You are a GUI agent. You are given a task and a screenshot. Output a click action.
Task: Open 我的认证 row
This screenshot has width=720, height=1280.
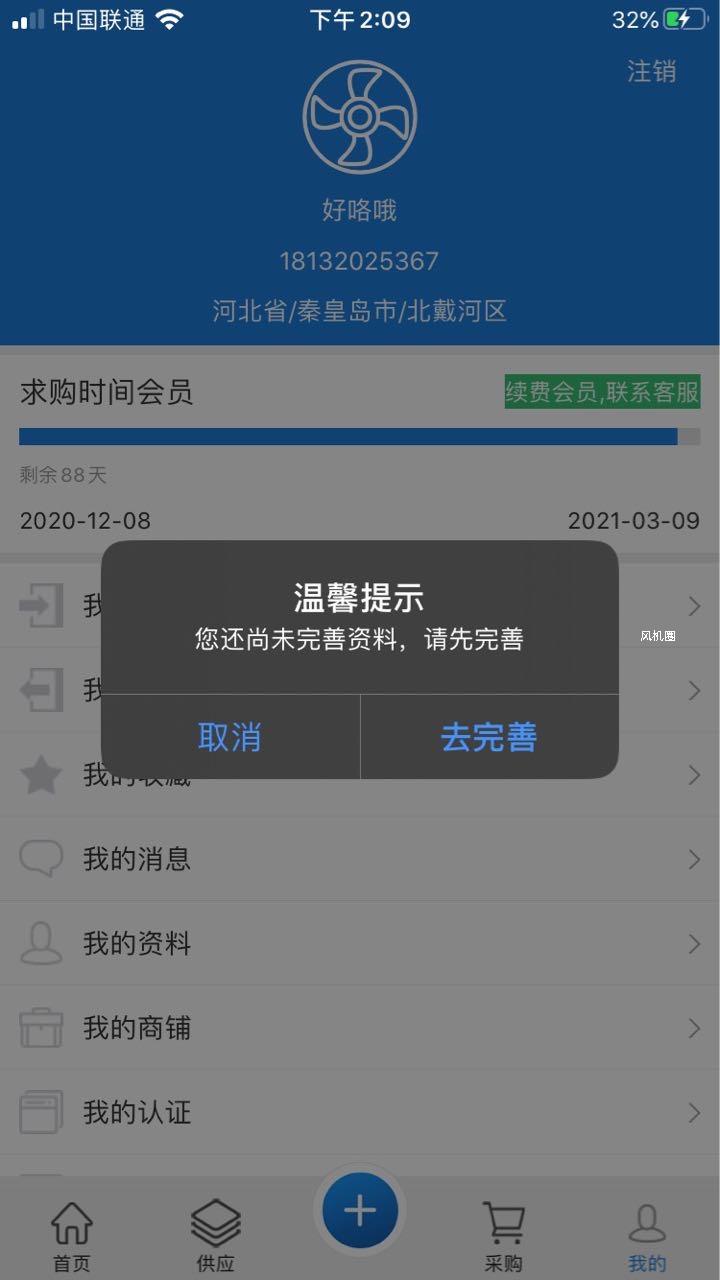pos(360,1112)
